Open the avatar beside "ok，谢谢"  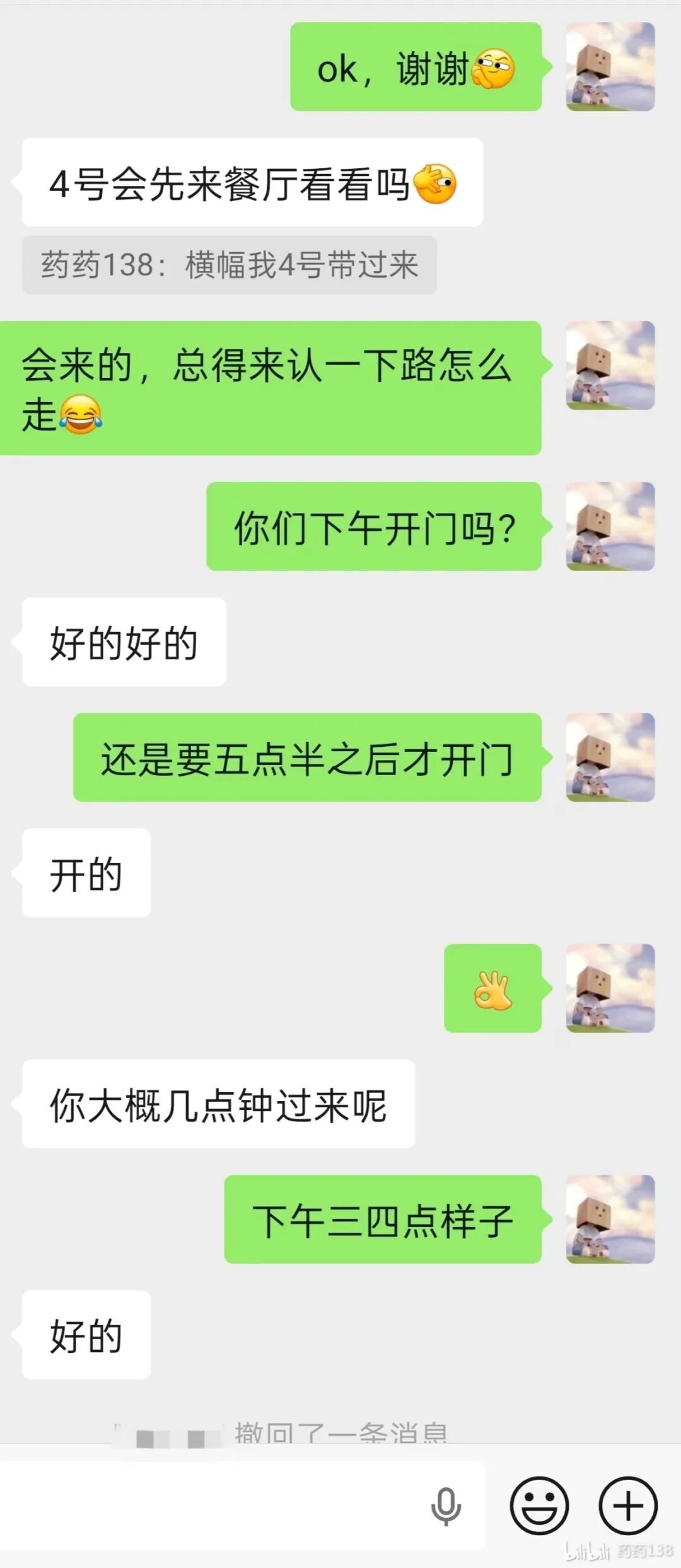[610, 67]
